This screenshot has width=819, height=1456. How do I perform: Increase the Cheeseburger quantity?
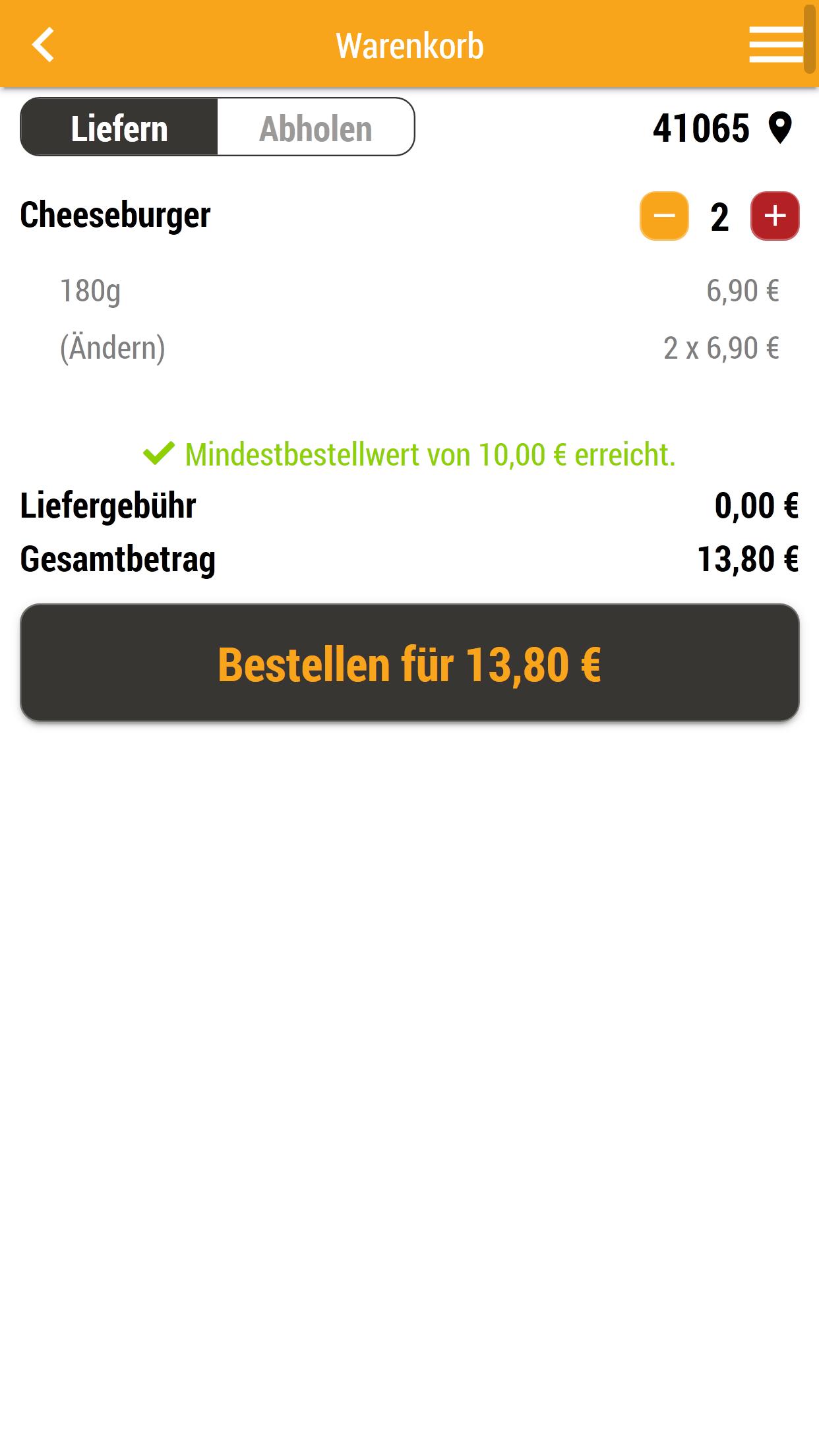(775, 216)
